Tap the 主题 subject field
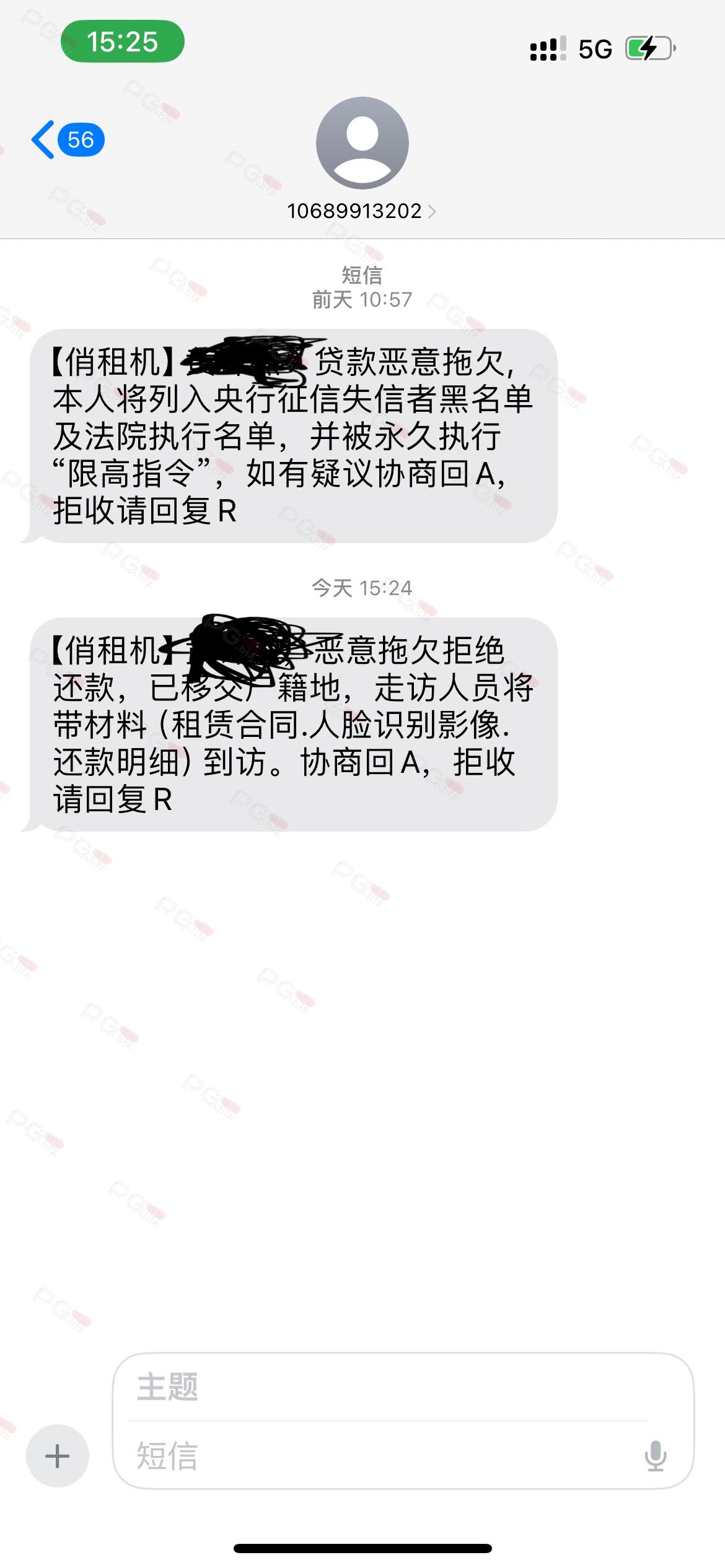 click(388, 1388)
